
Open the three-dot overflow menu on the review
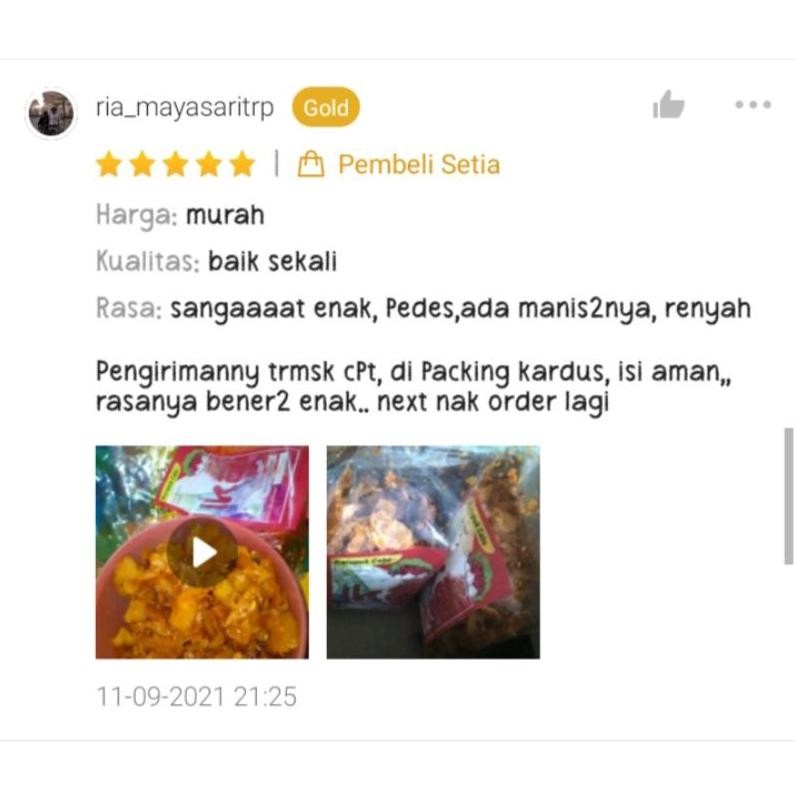click(752, 105)
